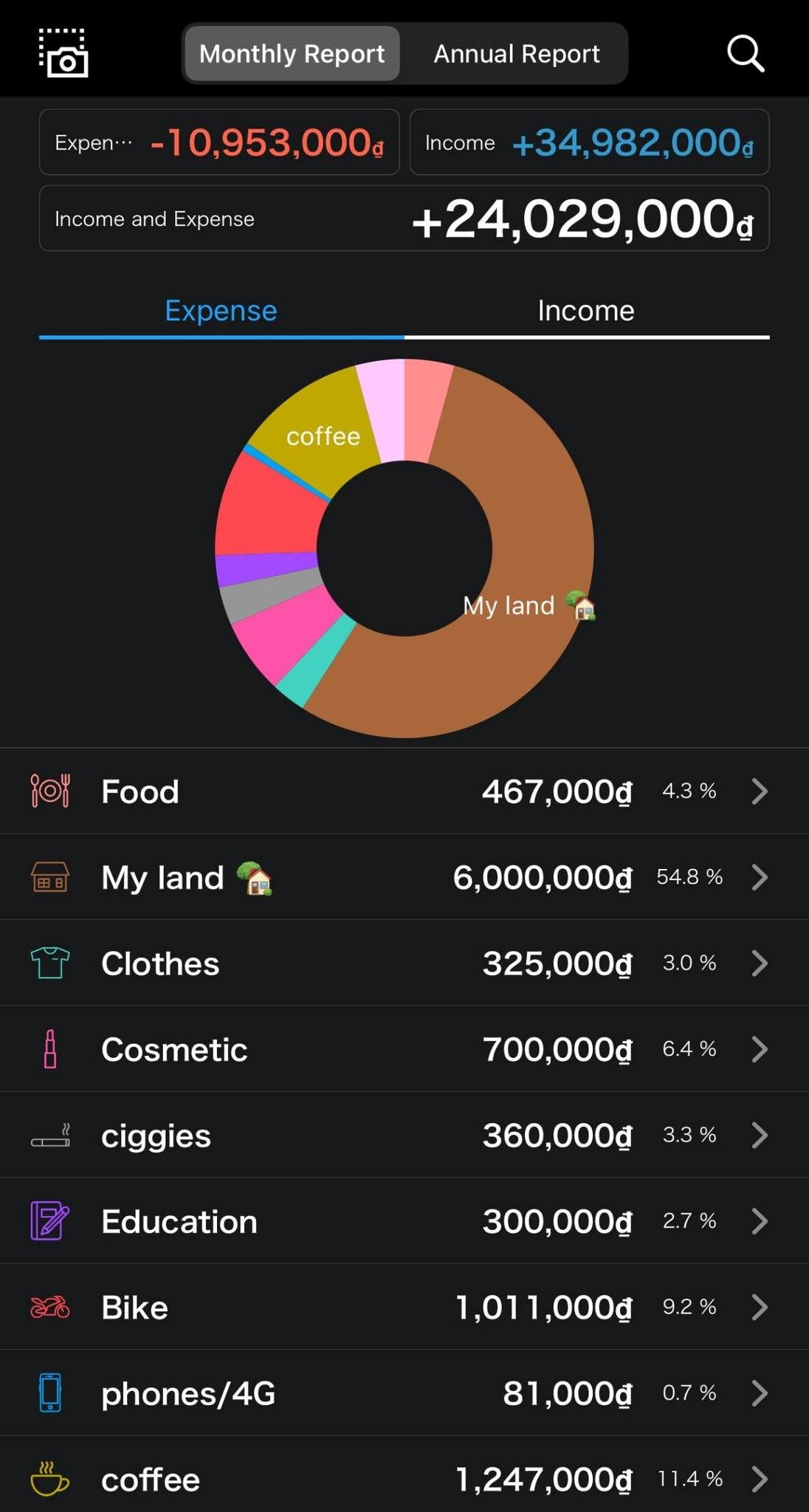The width and height of the screenshot is (809, 1512).
Task: View Education expense breakdown
Action: [404, 1221]
